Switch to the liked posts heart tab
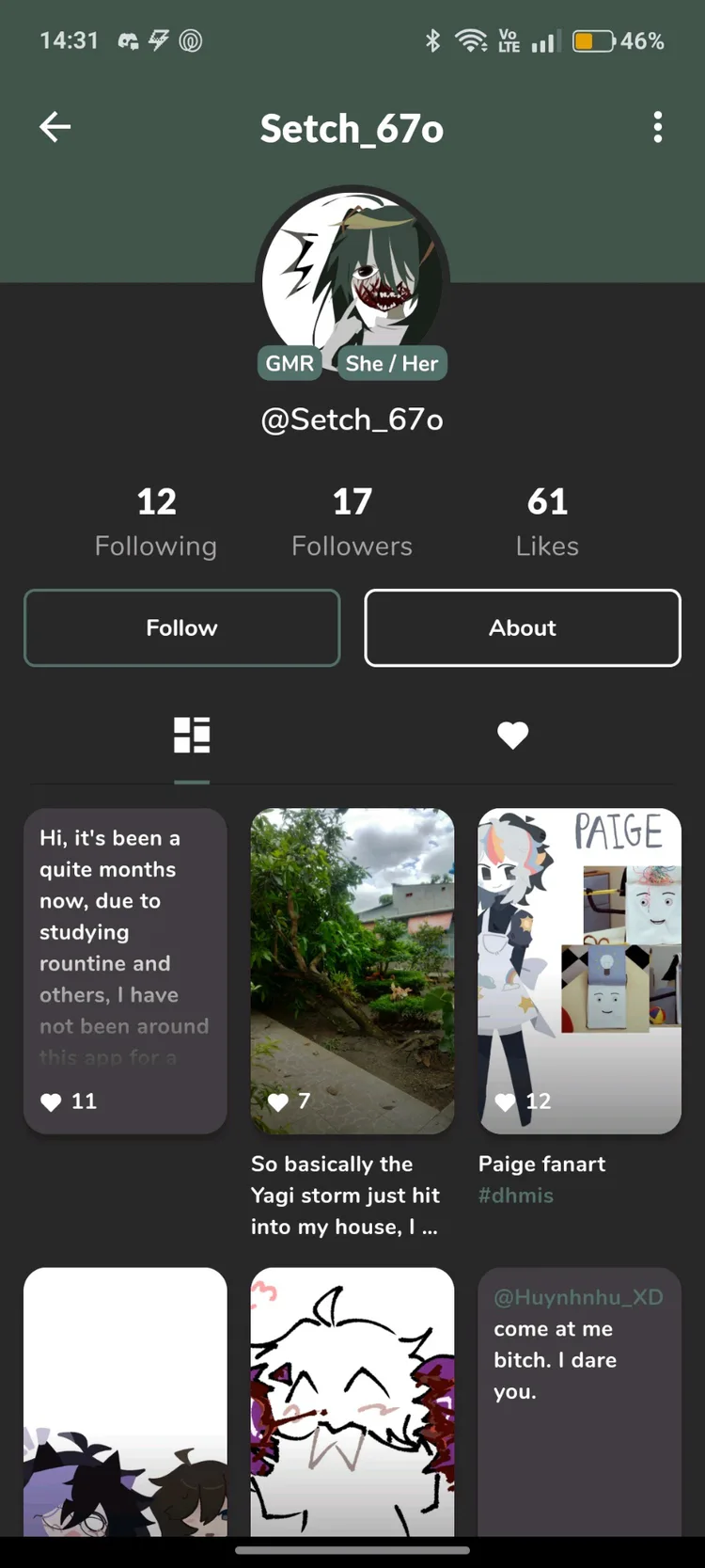 (x=512, y=736)
